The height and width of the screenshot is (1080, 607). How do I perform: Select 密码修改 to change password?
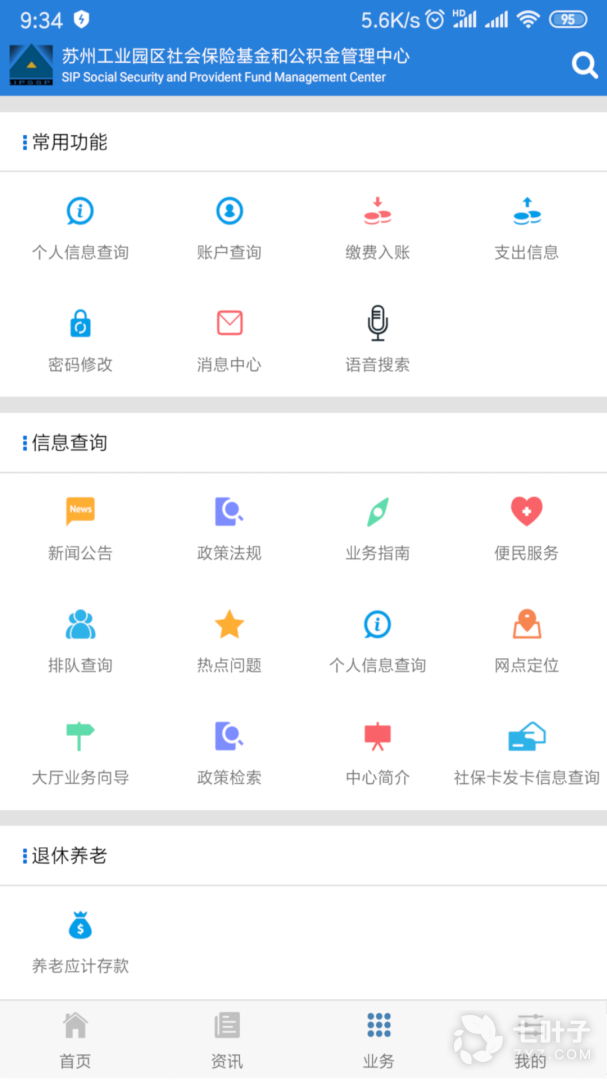81,341
